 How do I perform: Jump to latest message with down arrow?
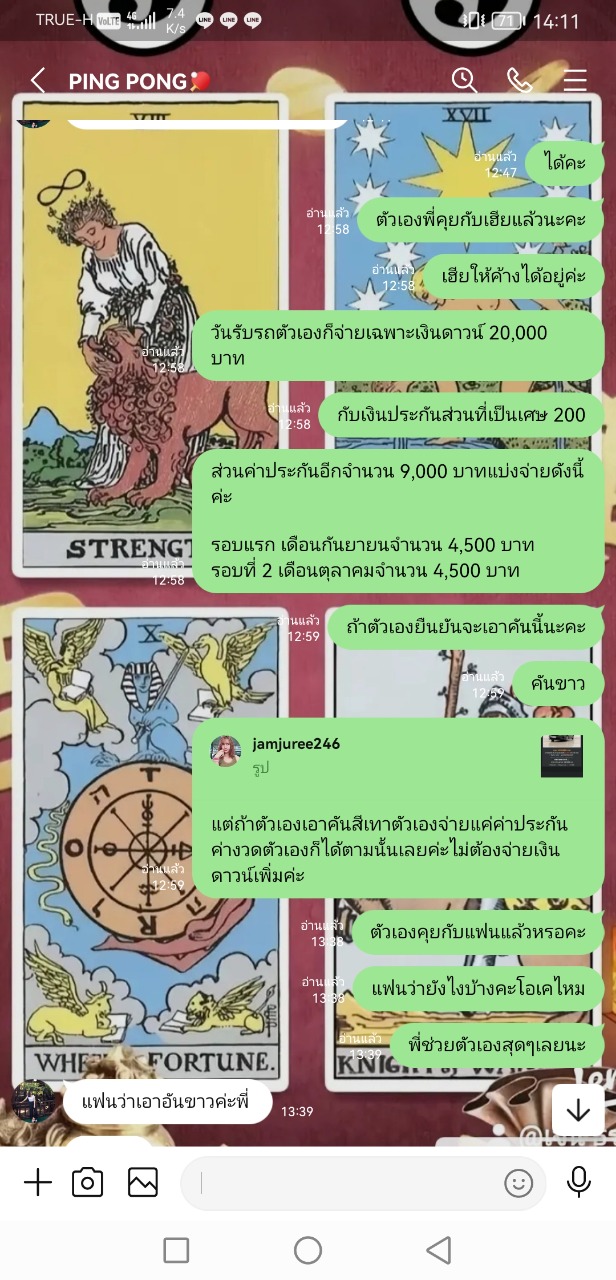(578, 1110)
